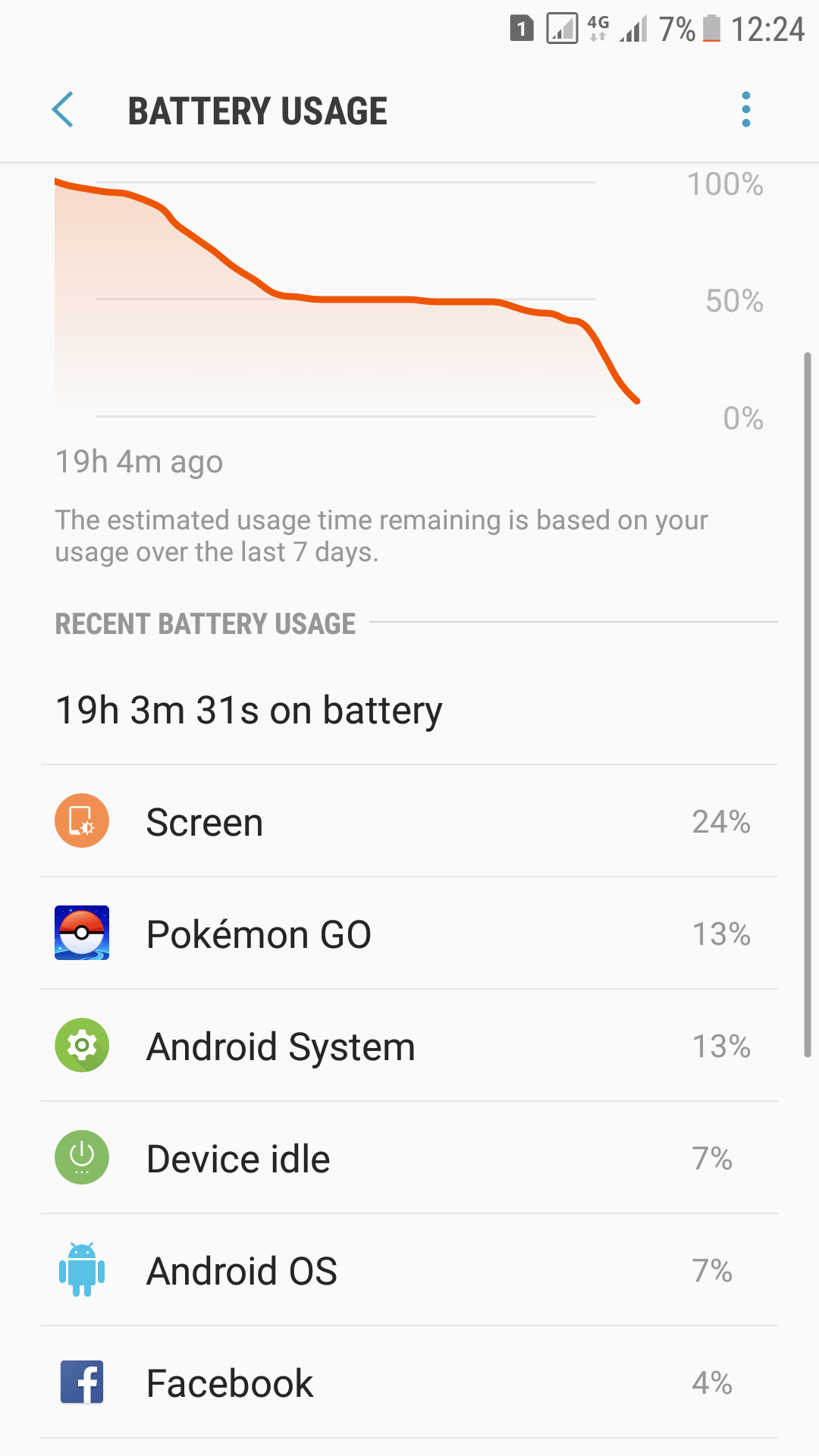Image resolution: width=819 pixels, height=1456 pixels.
Task: Select the Device idle row
Action: (409, 1158)
